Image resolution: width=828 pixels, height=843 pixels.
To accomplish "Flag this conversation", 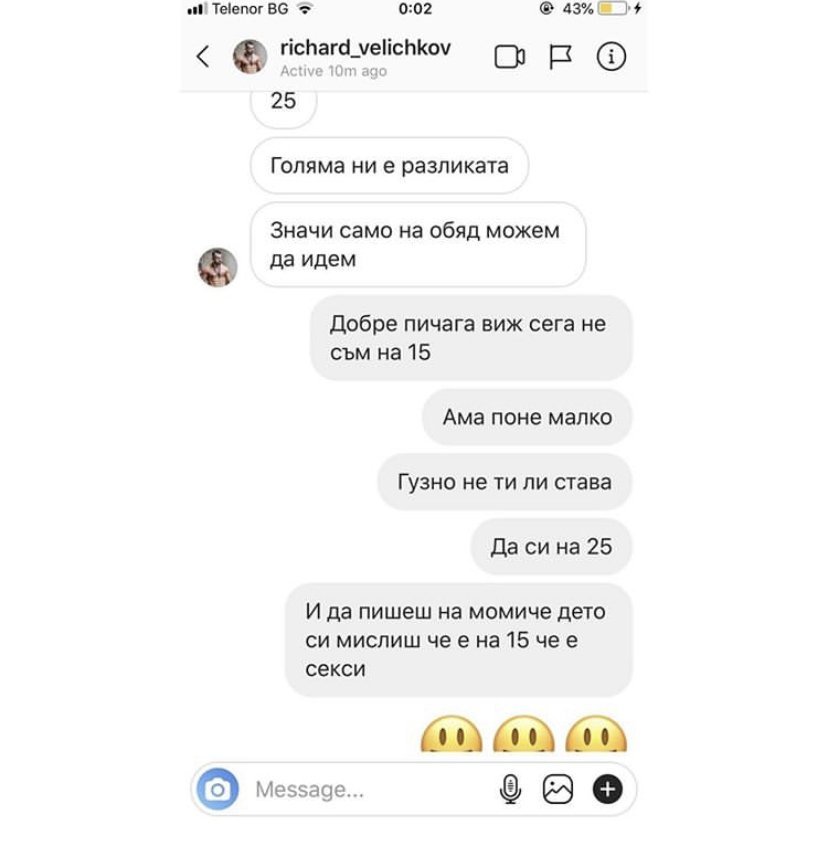I will 560,57.
